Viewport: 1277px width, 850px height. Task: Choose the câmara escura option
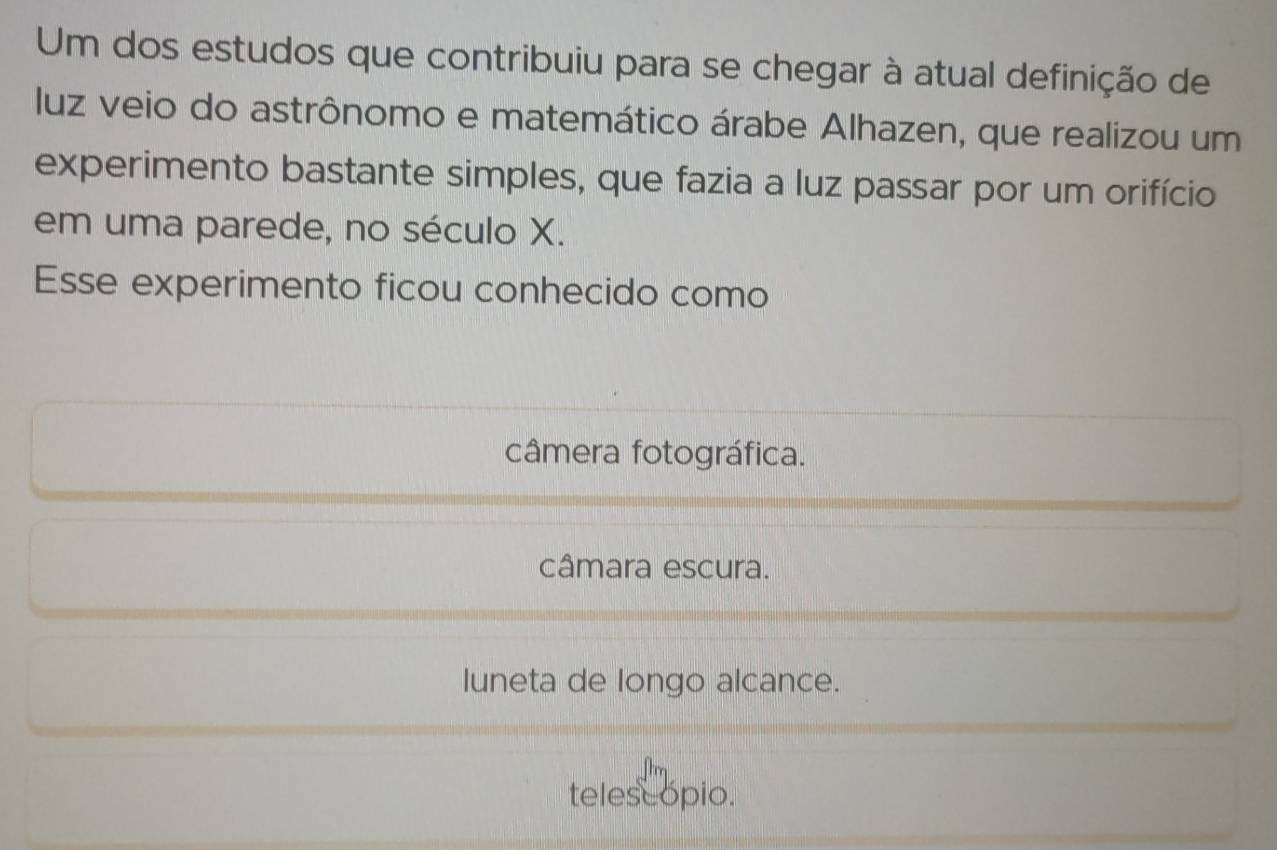[655, 568]
